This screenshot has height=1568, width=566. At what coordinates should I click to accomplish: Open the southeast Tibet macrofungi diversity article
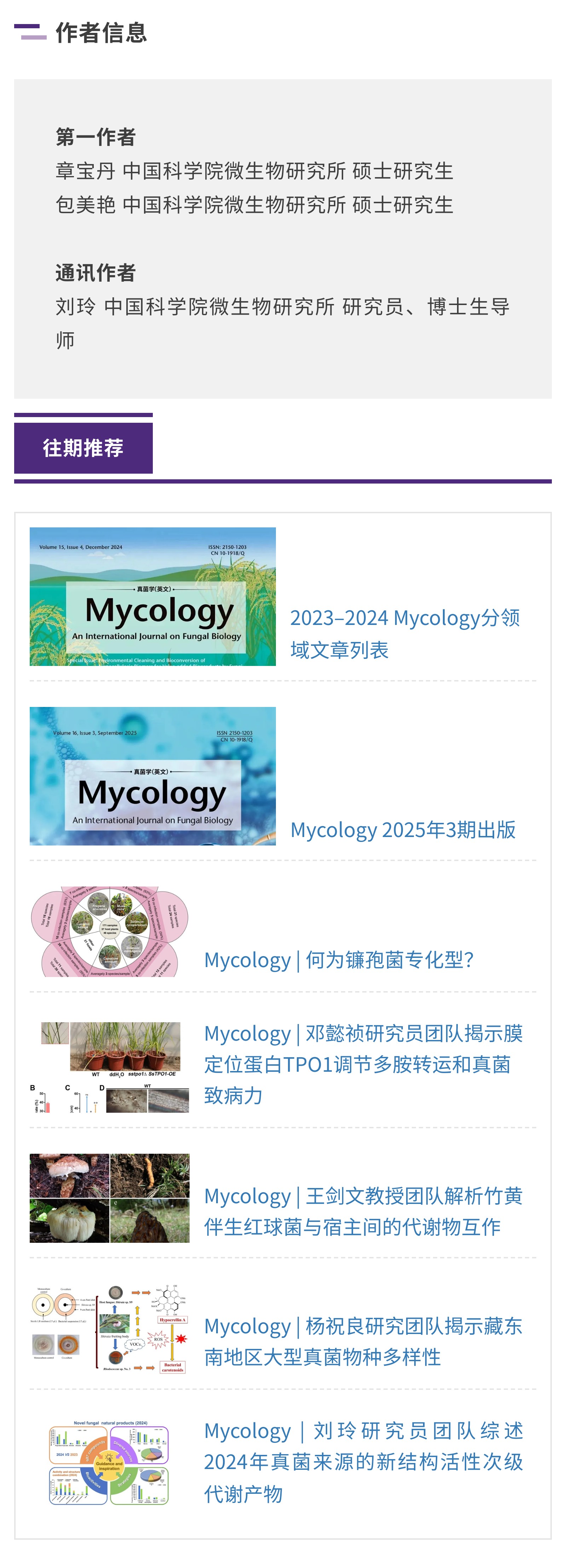click(x=363, y=1341)
